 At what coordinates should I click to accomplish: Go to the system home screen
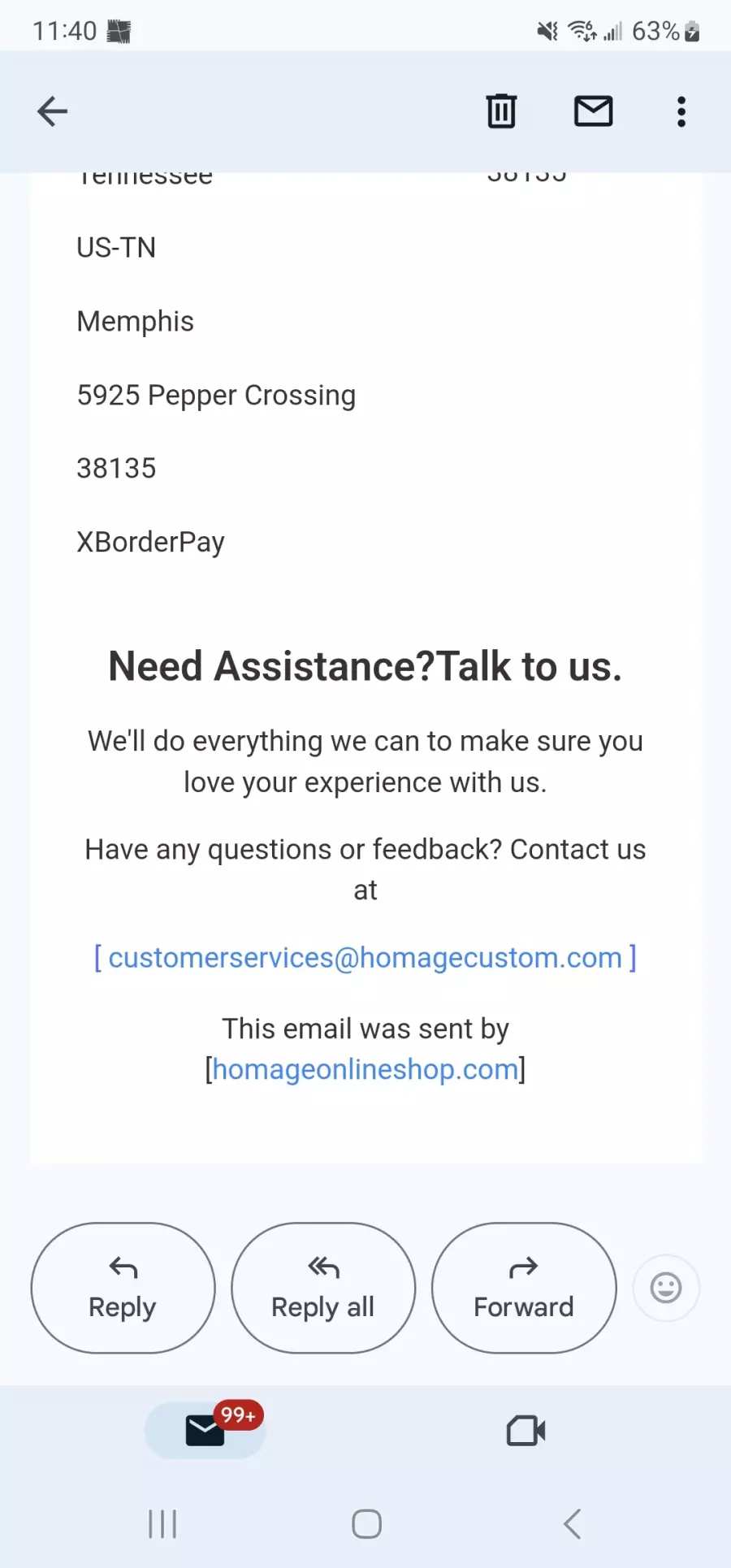click(366, 1523)
